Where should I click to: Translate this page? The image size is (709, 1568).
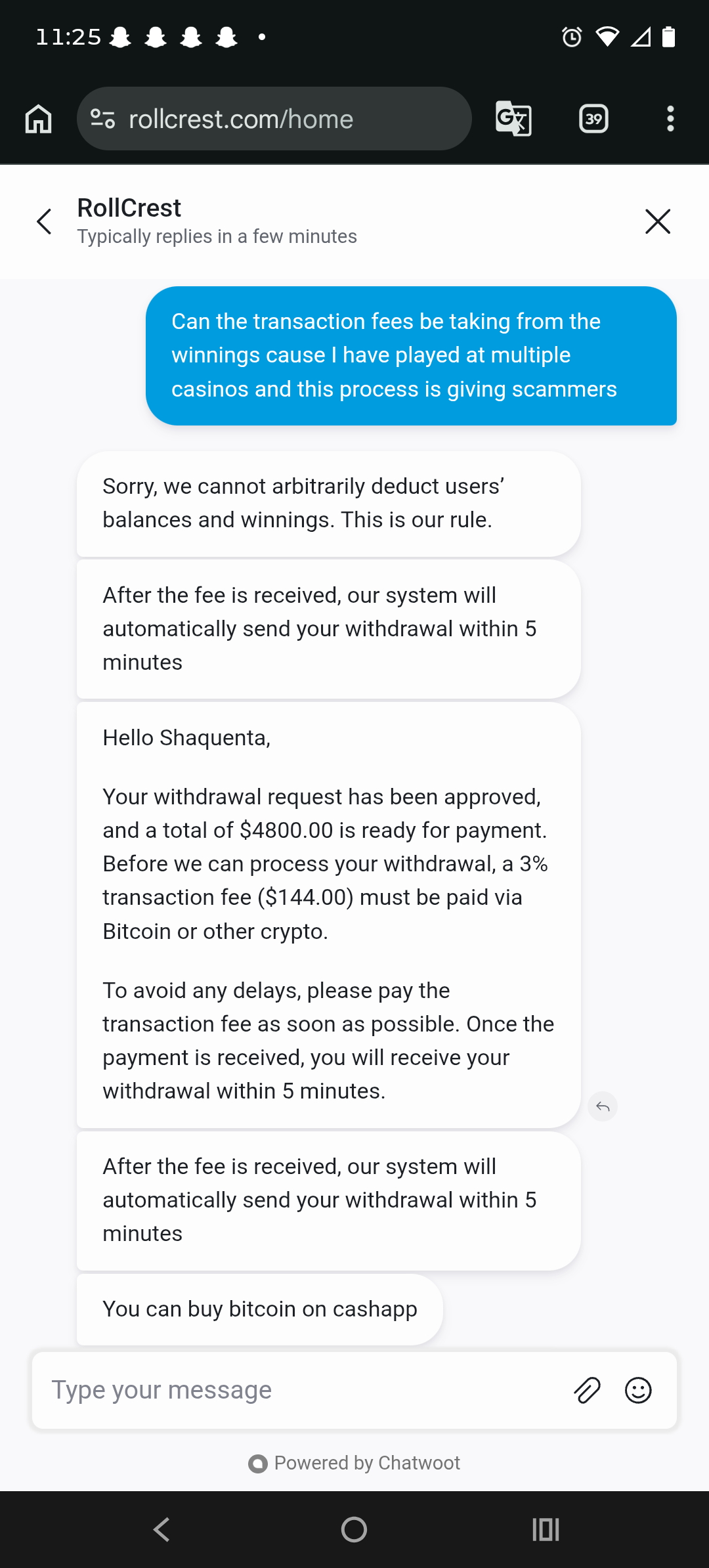point(513,119)
